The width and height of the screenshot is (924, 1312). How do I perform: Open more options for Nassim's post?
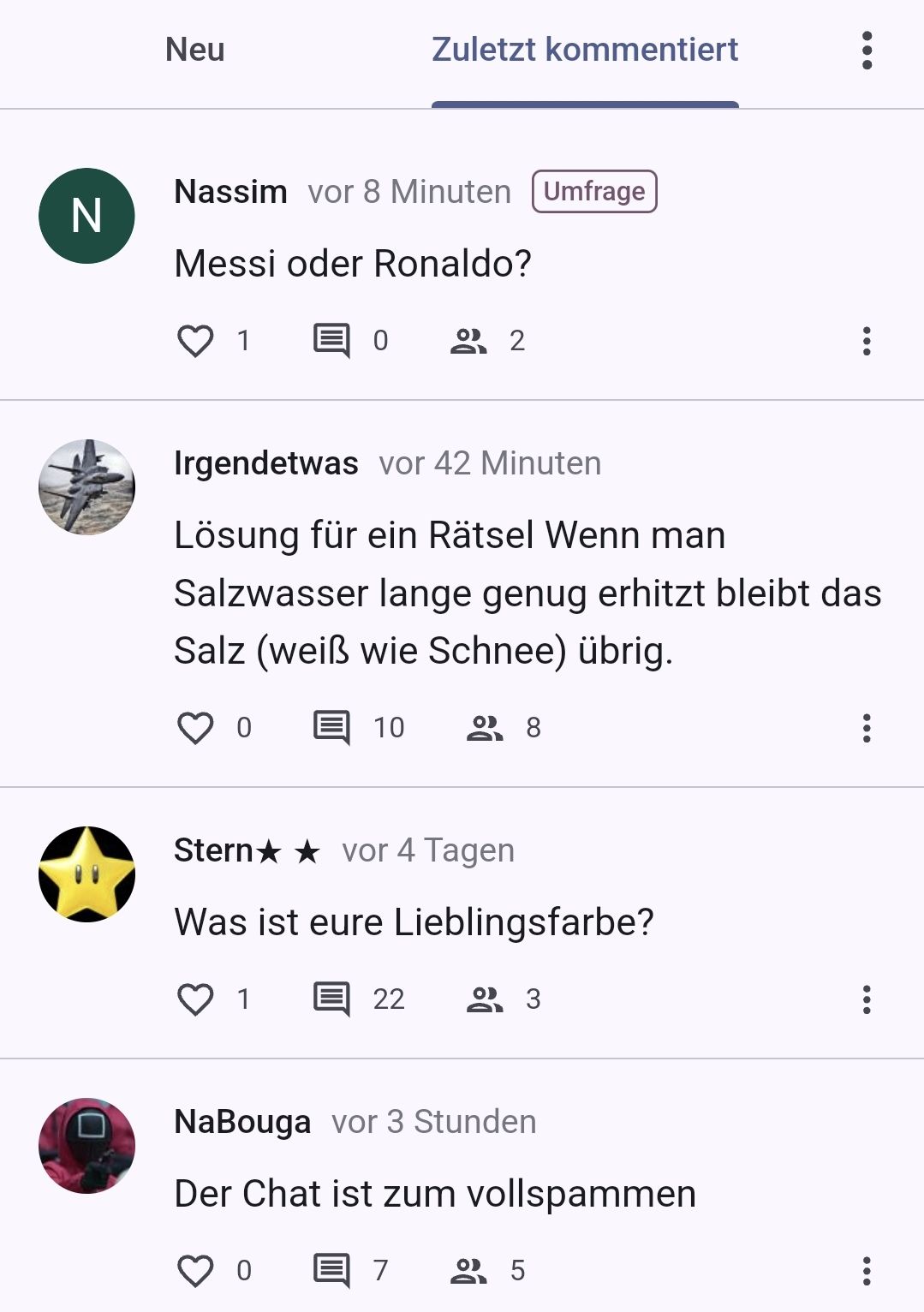pyautogui.click(x=867, y=341)
